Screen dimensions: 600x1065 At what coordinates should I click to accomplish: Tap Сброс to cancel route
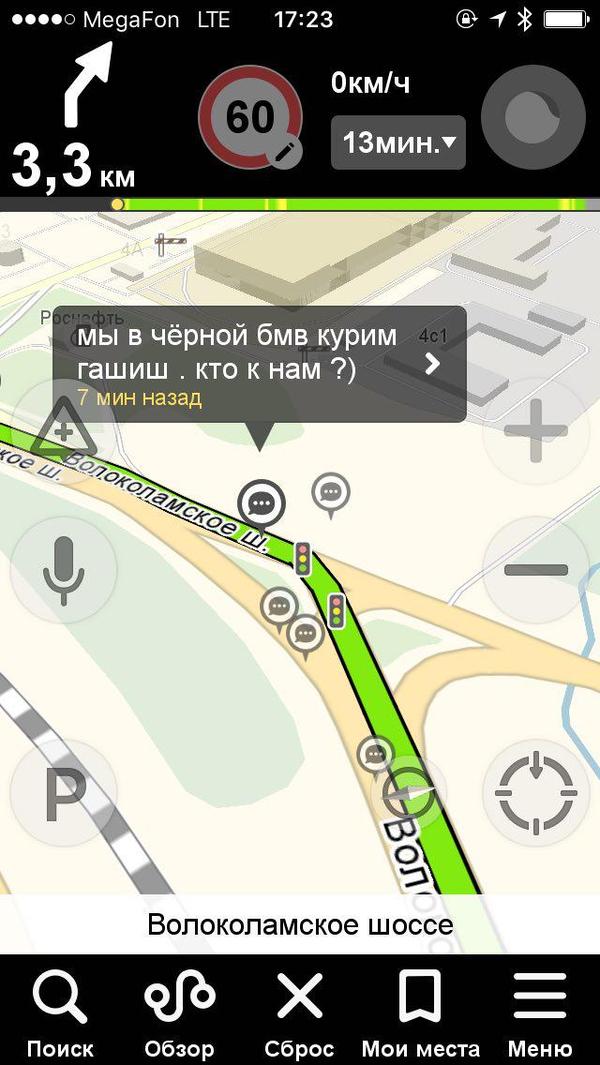(x=299, y=1014)
